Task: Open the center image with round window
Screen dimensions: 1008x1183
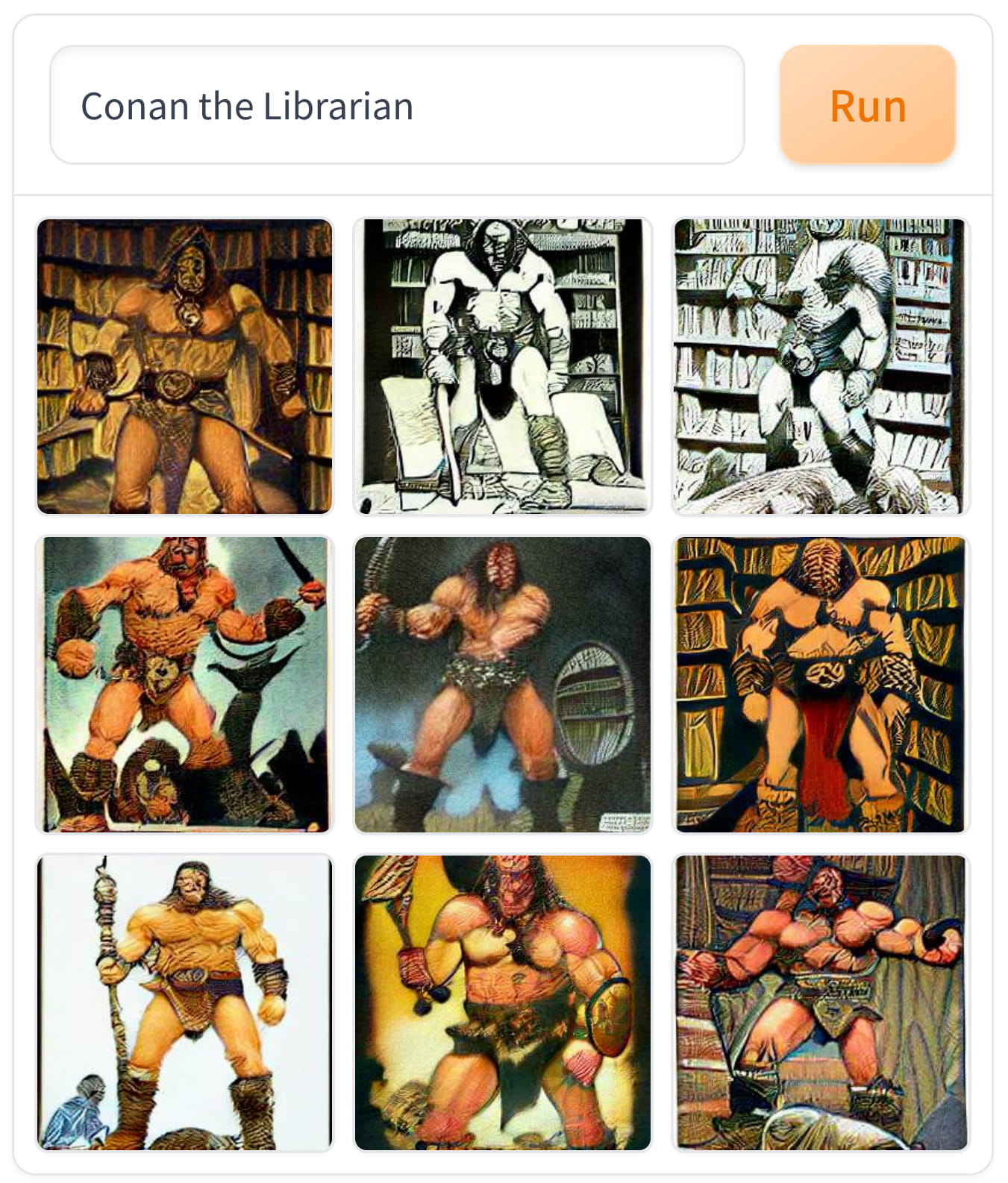Action: (502, 684)
